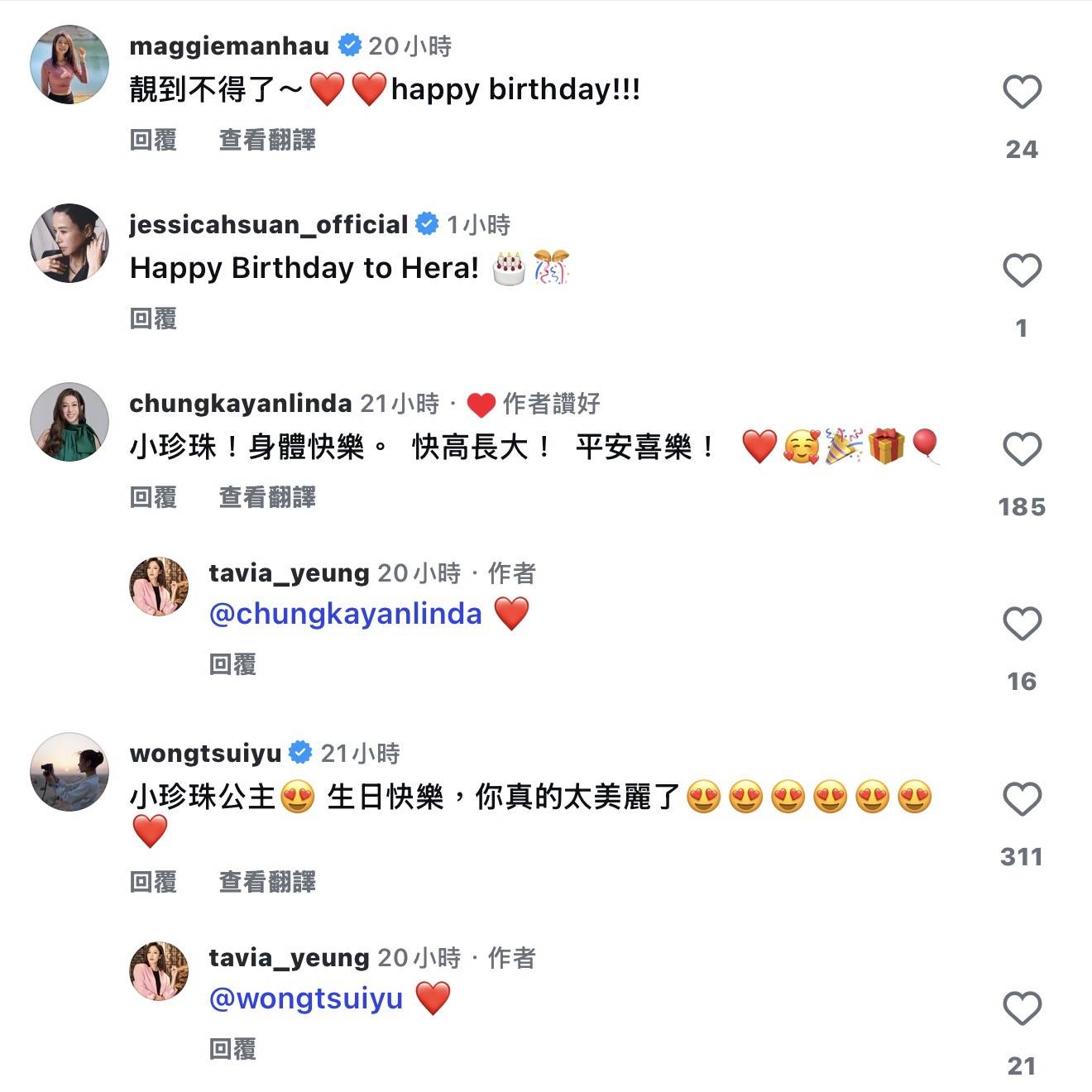This screenshot has width=1092, height=1092.
Task: Like wongtsuiyu's comment
Action: tap(1022, 799)
